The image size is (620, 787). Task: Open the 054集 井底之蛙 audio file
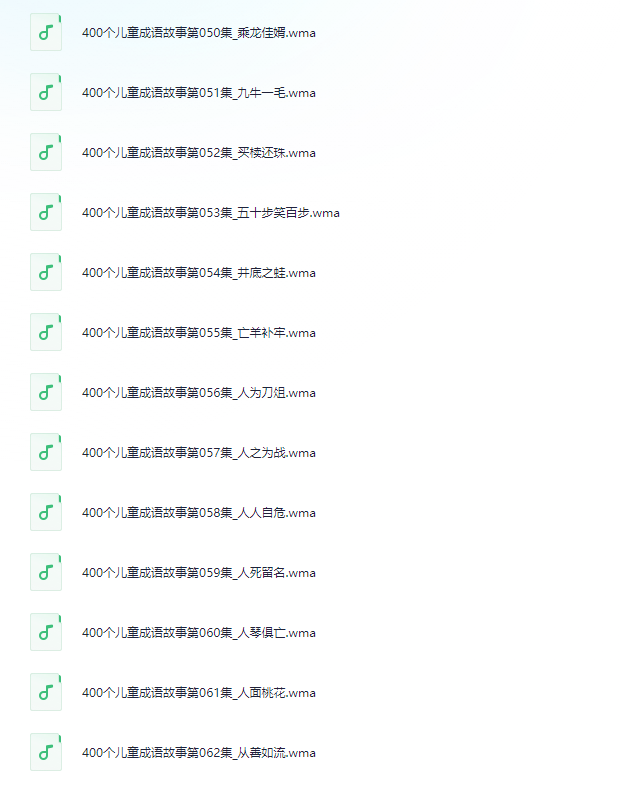[199, 273]
